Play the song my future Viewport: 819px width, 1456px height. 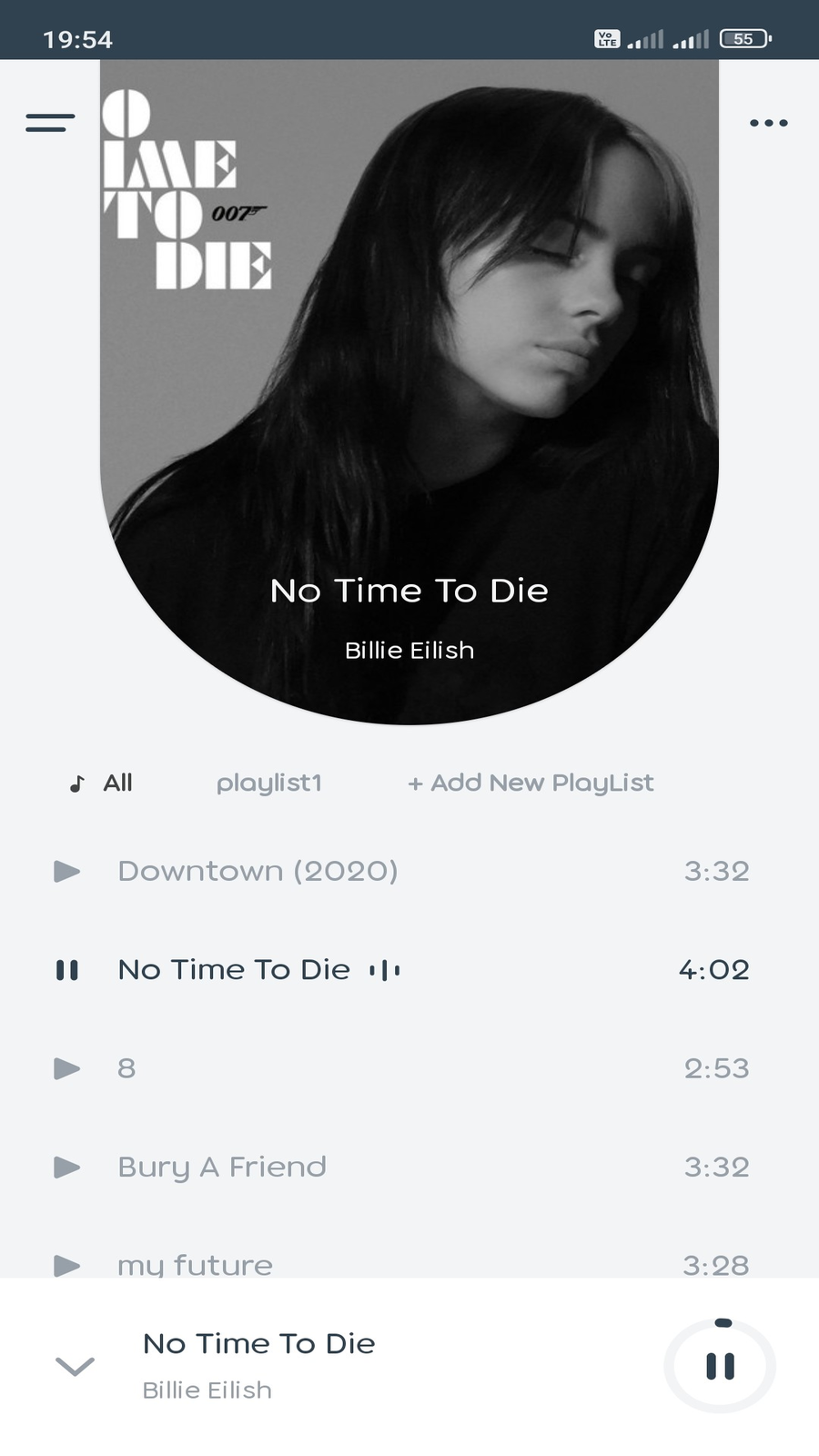pos(67,1265)
